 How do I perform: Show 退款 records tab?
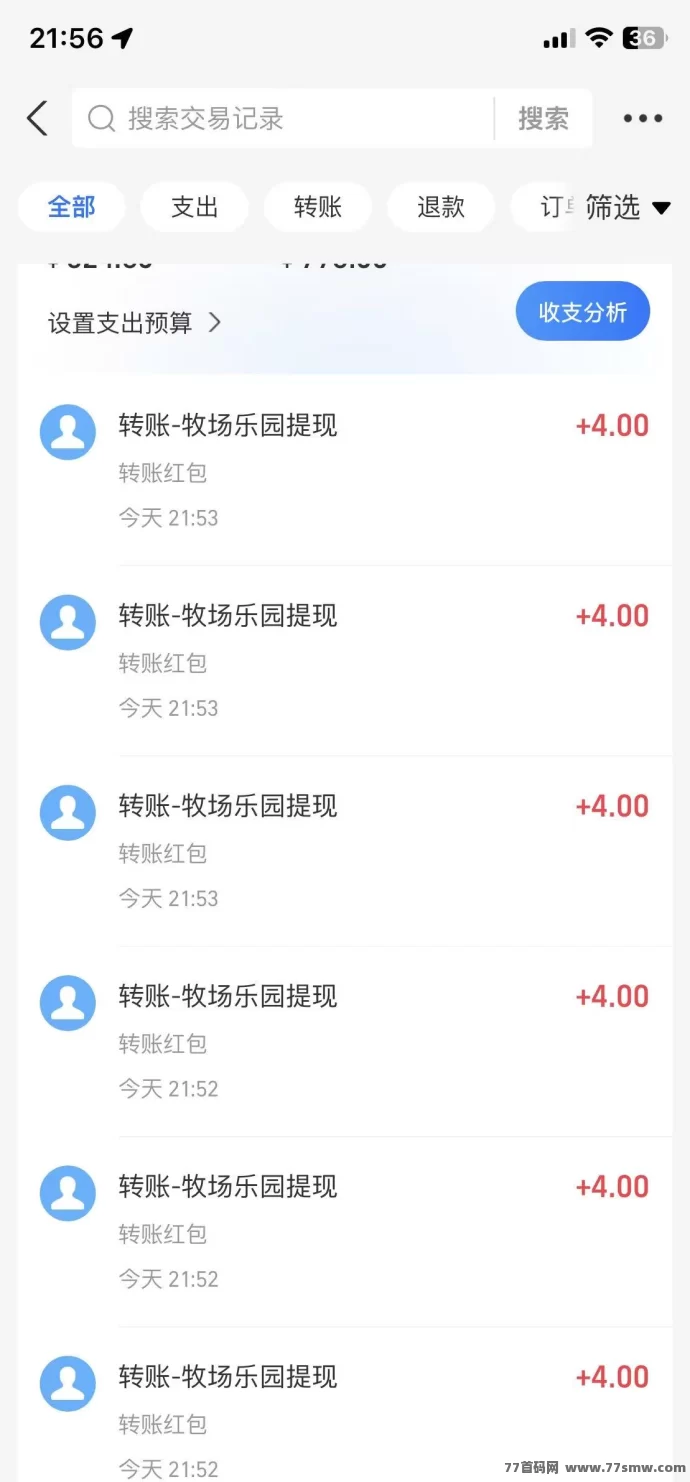441,207
